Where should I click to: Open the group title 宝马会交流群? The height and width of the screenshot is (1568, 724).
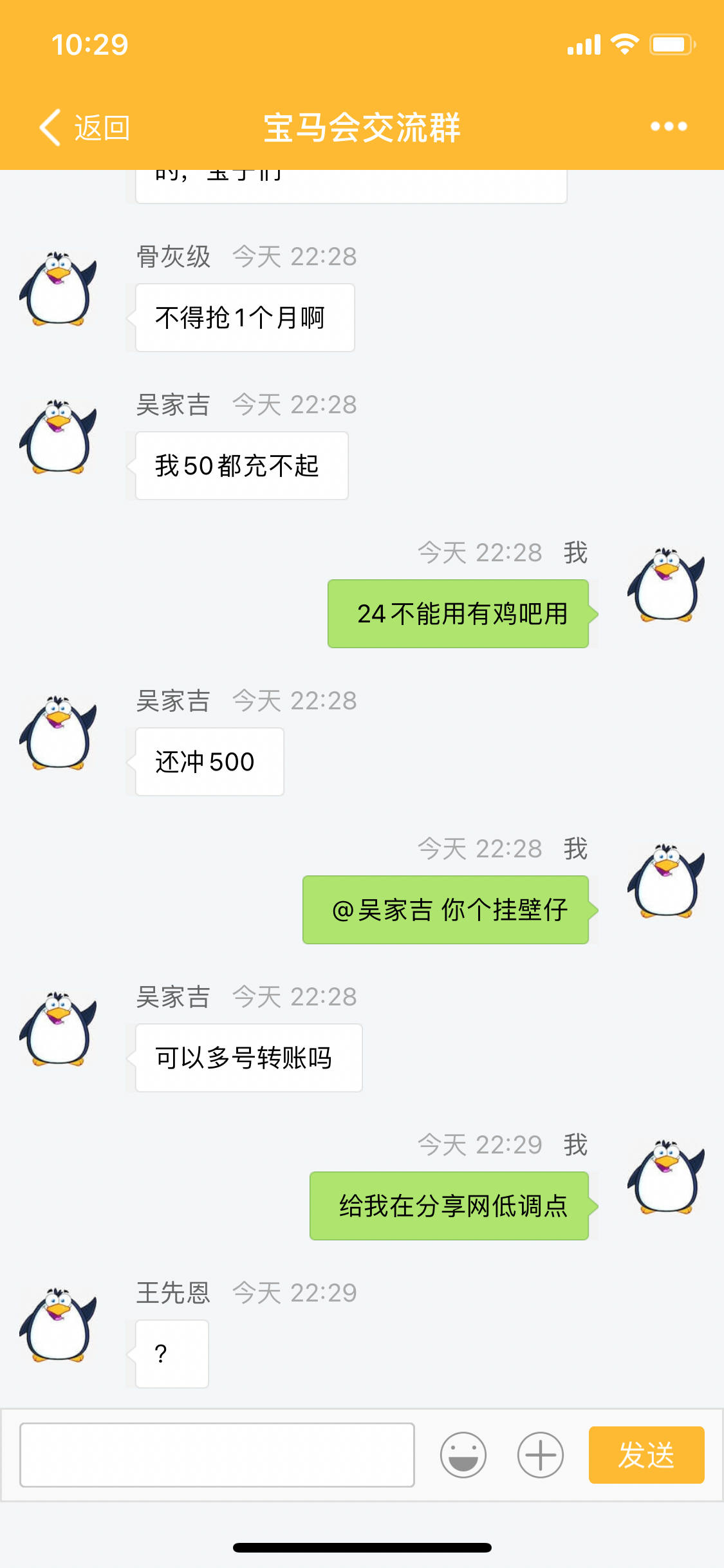(x=362, y=126)
